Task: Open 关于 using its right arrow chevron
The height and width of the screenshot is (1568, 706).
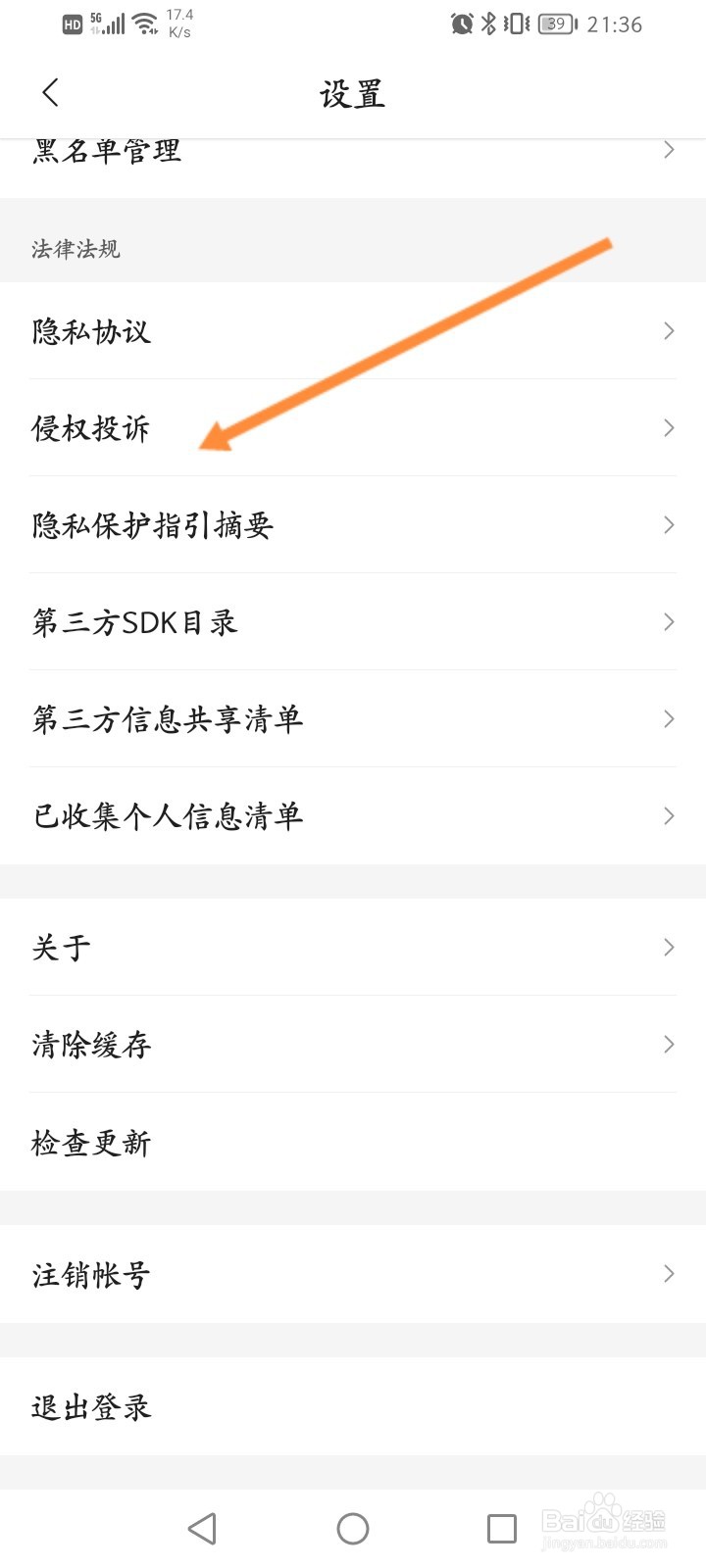Action: pyautogui.click(x=669, y=947)
